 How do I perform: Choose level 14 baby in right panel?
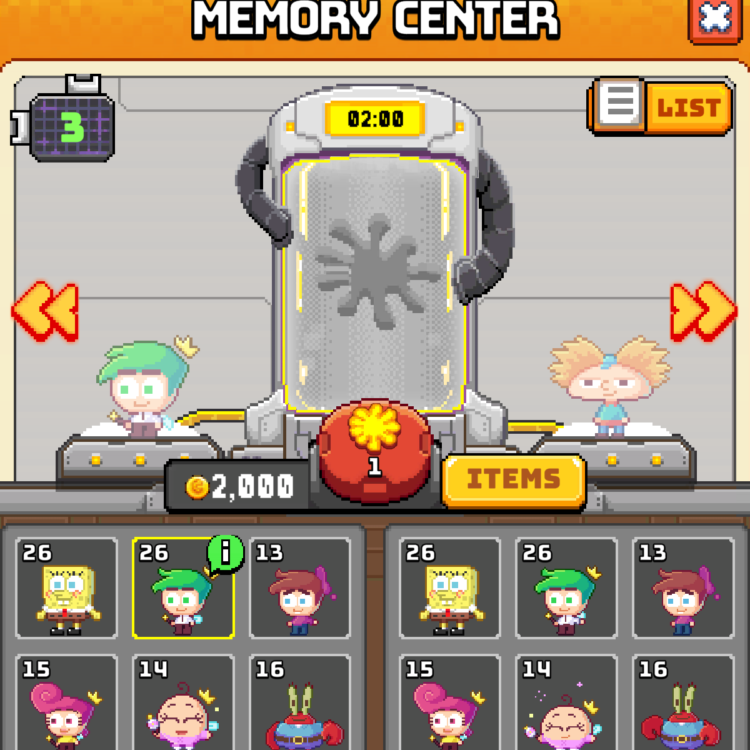coord(567,702)
